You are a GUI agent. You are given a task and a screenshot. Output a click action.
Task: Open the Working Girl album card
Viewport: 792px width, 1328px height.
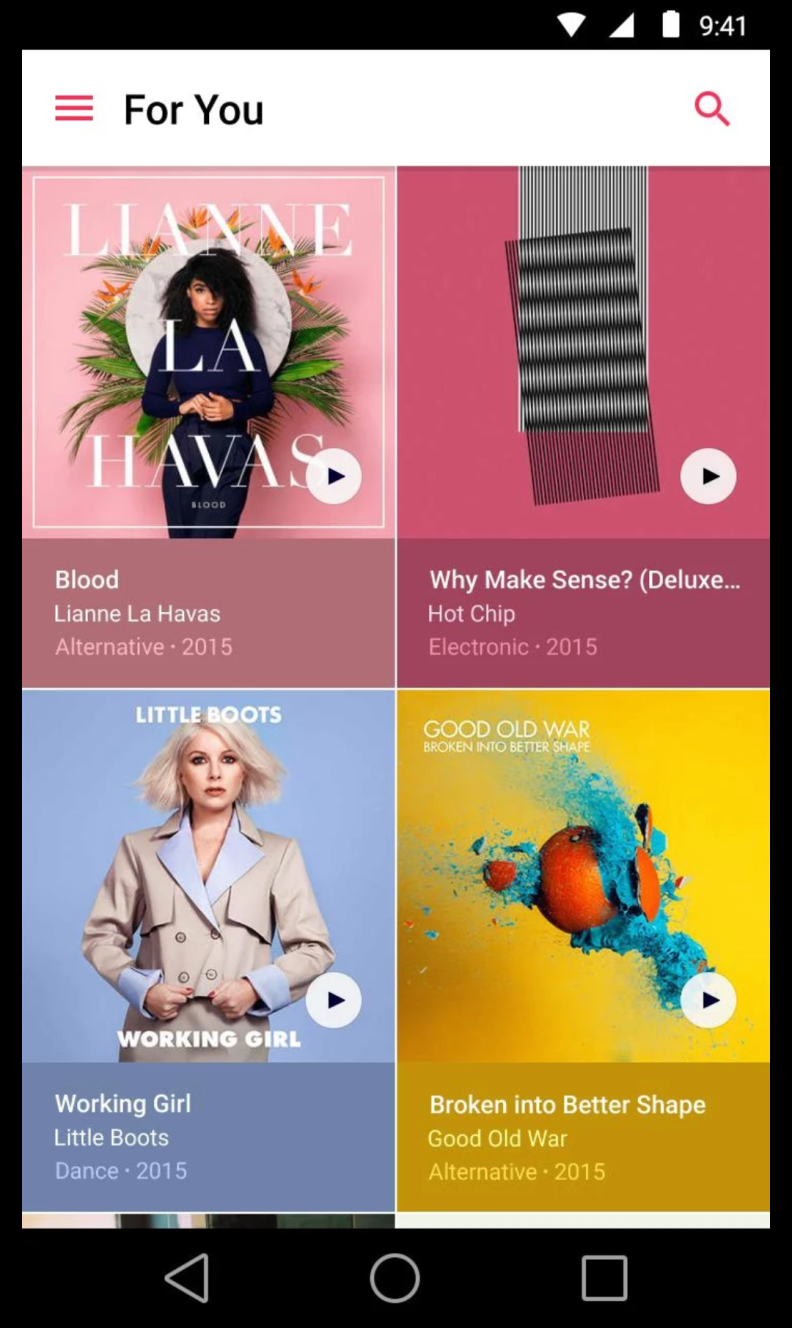click(x=208, y=1136)
